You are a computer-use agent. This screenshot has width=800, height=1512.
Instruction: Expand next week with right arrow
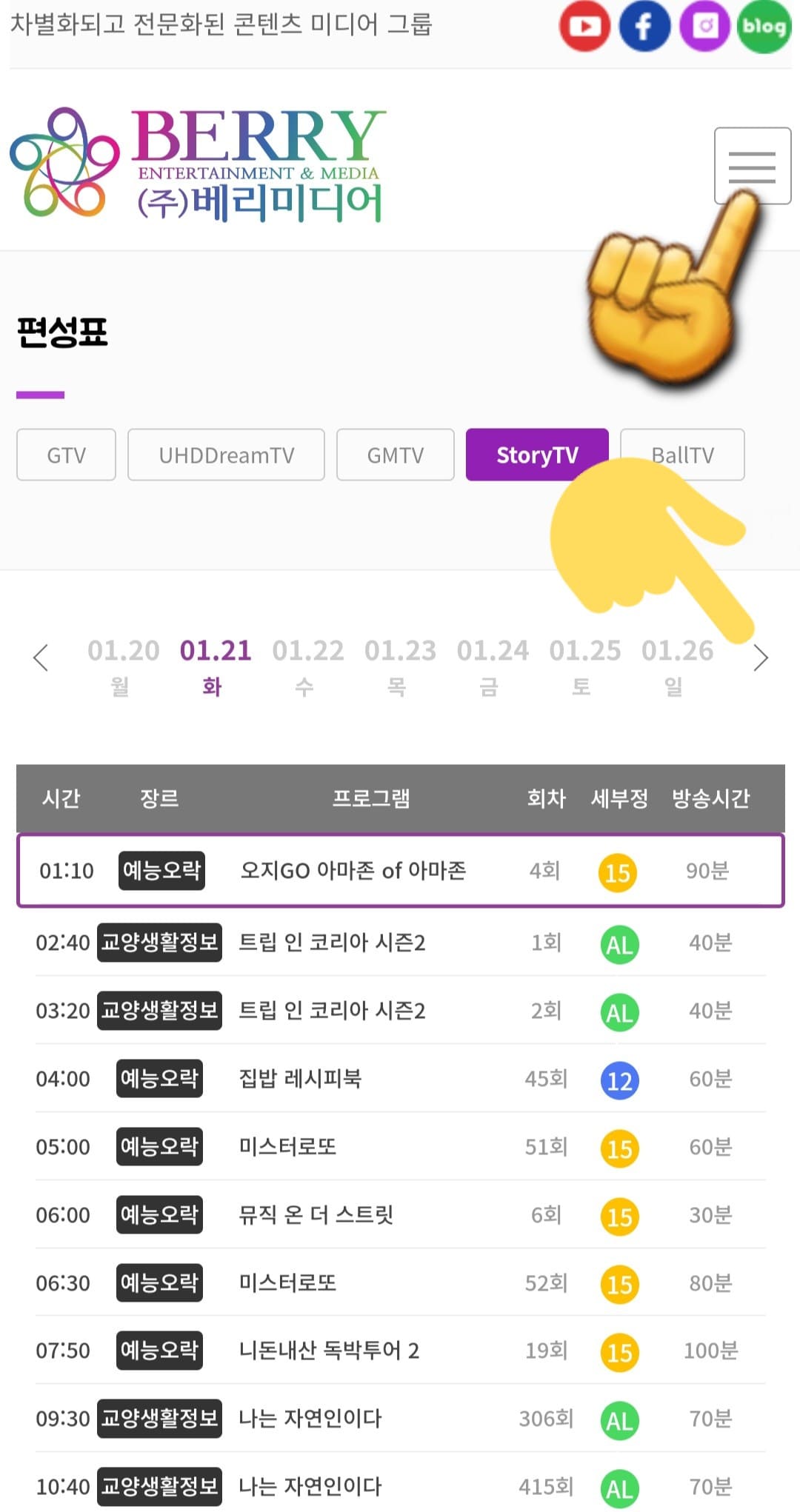pyautogui.click(x=760, y=658)
